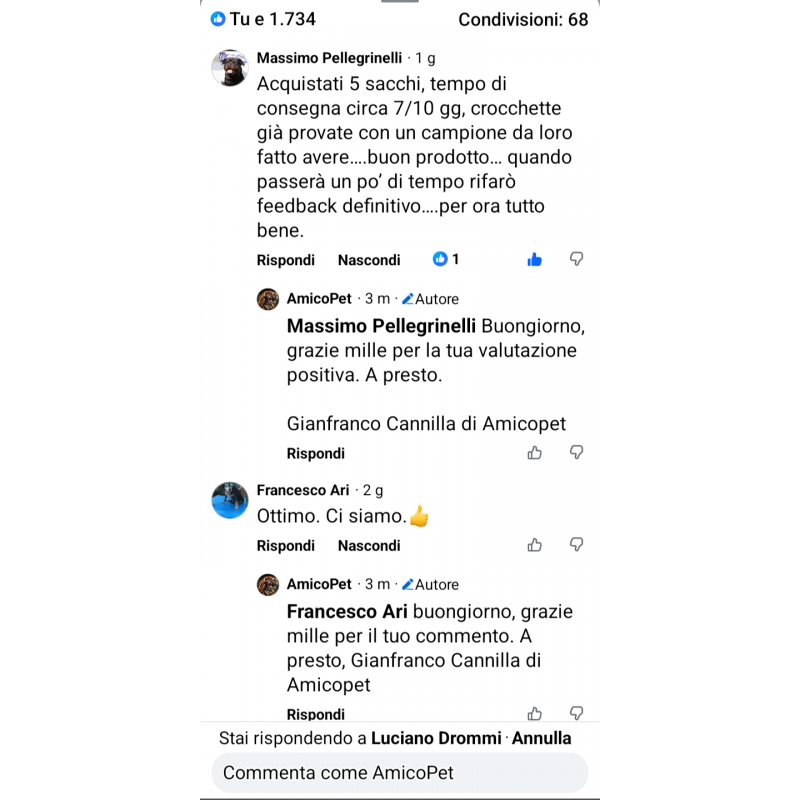Open Massimo Pellegrinelli's profile picture

point(230,68)
